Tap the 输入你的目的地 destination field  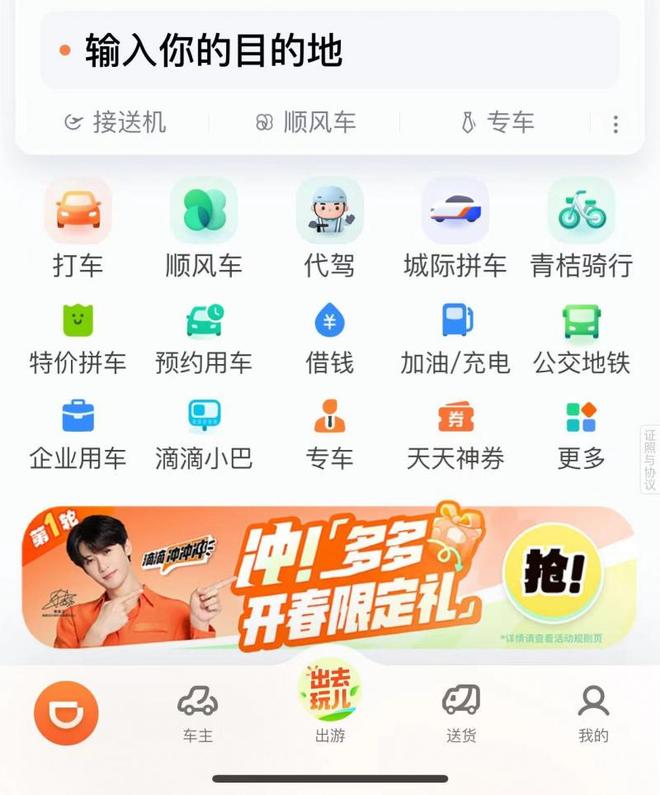330,50
